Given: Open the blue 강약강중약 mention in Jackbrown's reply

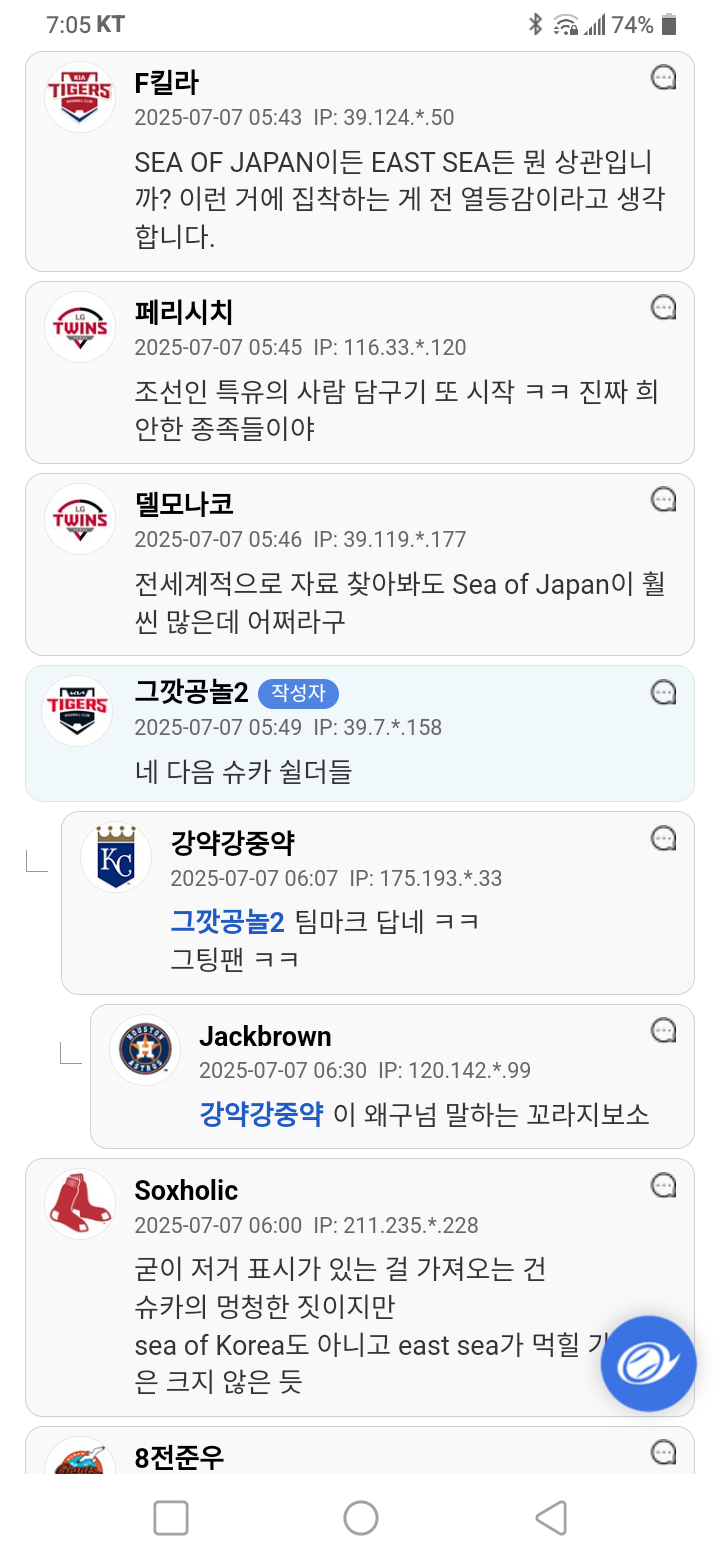Looking at the screenshot, I should coord(262,1114).
